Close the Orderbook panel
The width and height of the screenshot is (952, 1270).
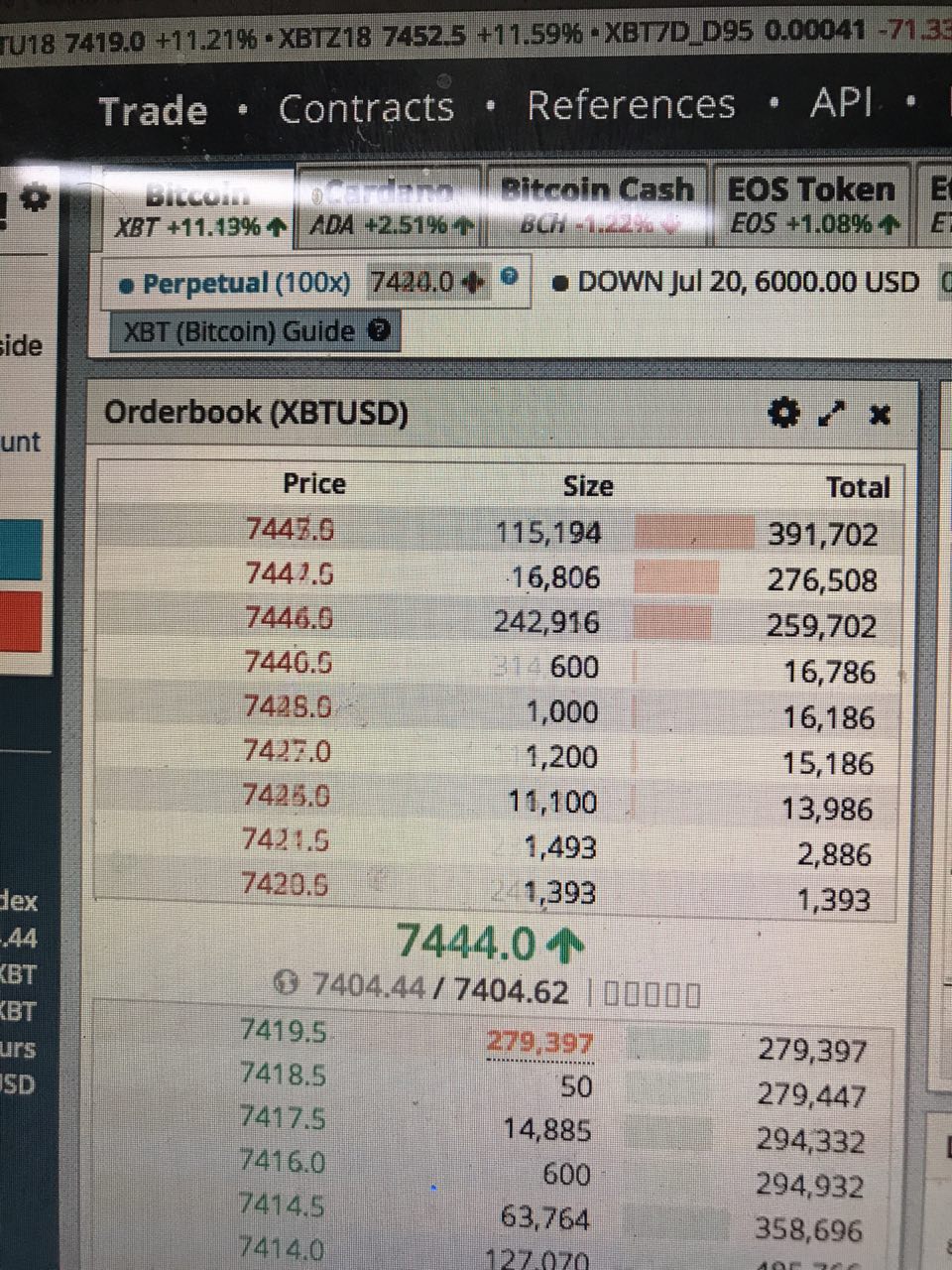pyautogui.click(x=879, y=414)
